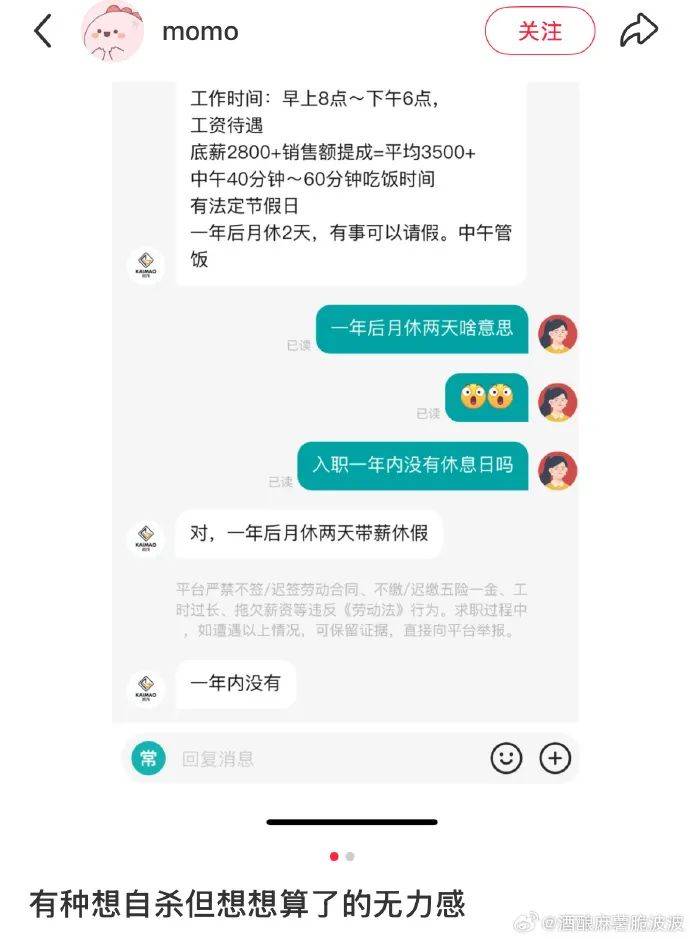The image size is (690, 939).
Task: Follow momo with the 关注 button
Action: tap(539, 31)
